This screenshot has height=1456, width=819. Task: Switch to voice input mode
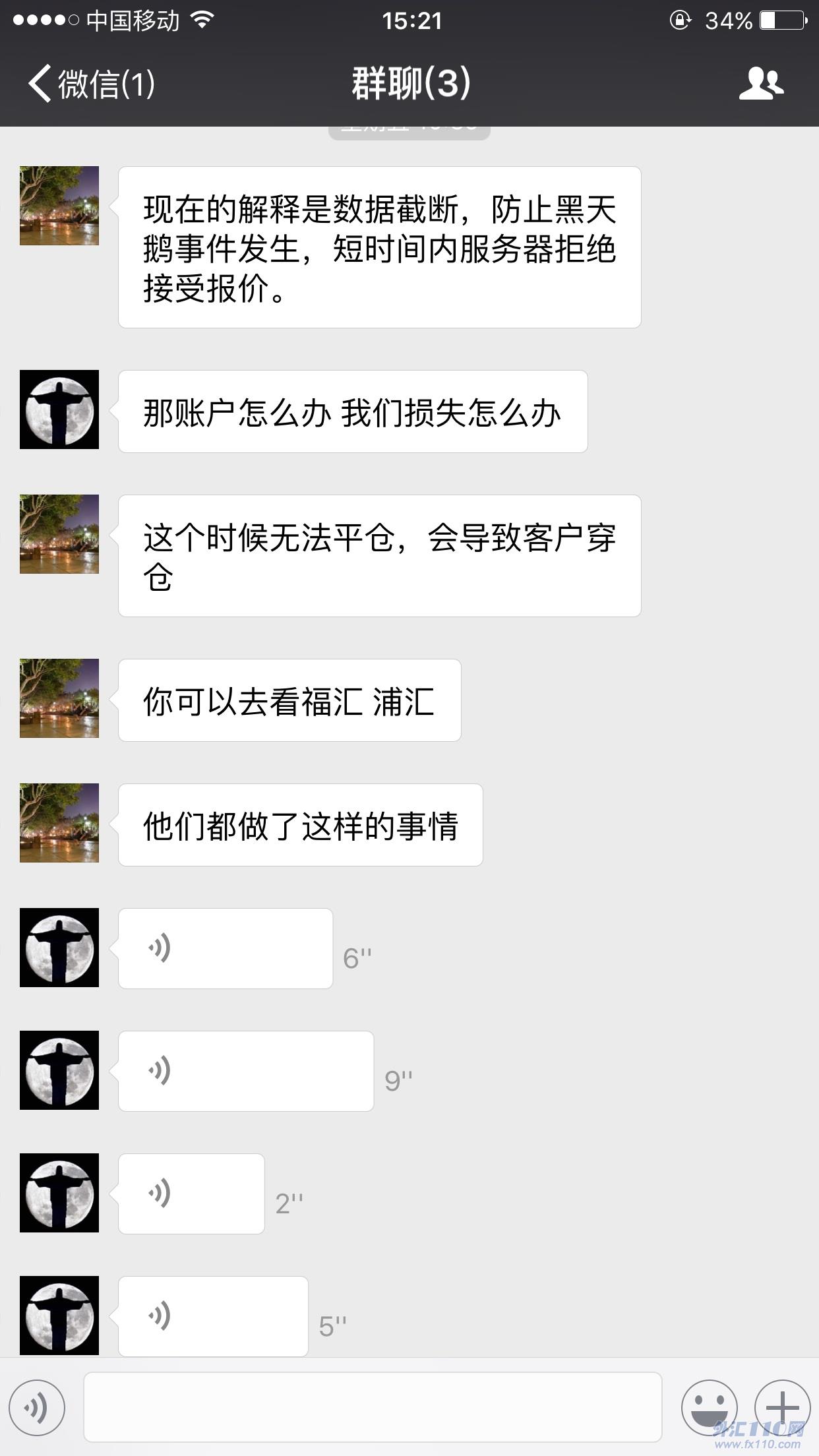[37, 1408]
